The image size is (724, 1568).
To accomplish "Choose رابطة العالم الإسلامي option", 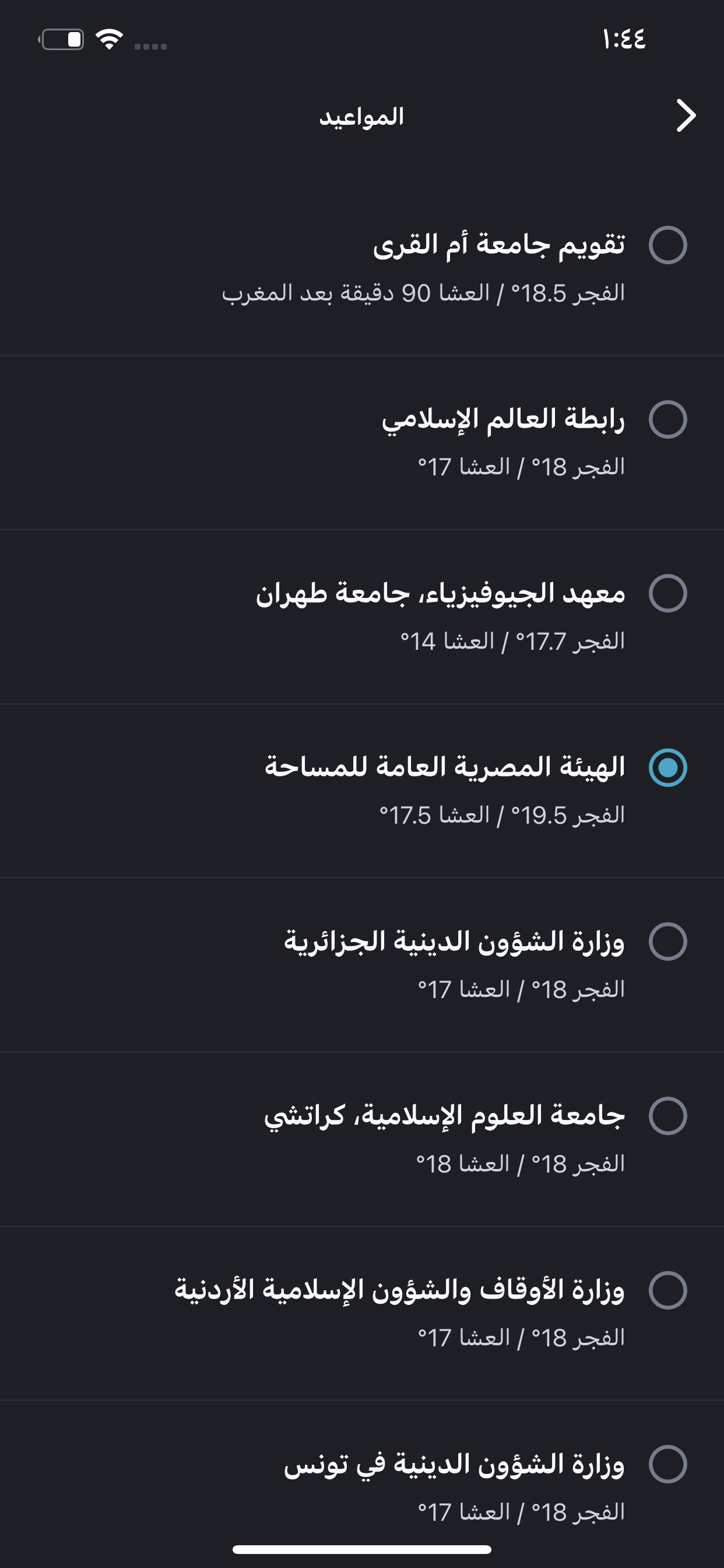I will 667,419.
